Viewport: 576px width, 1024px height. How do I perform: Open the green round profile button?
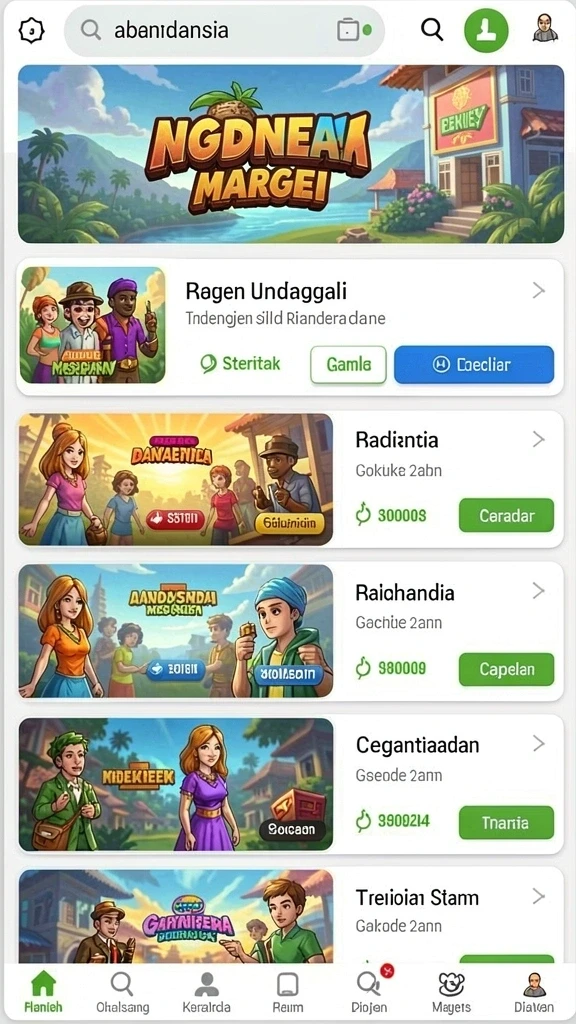[486, 30]
